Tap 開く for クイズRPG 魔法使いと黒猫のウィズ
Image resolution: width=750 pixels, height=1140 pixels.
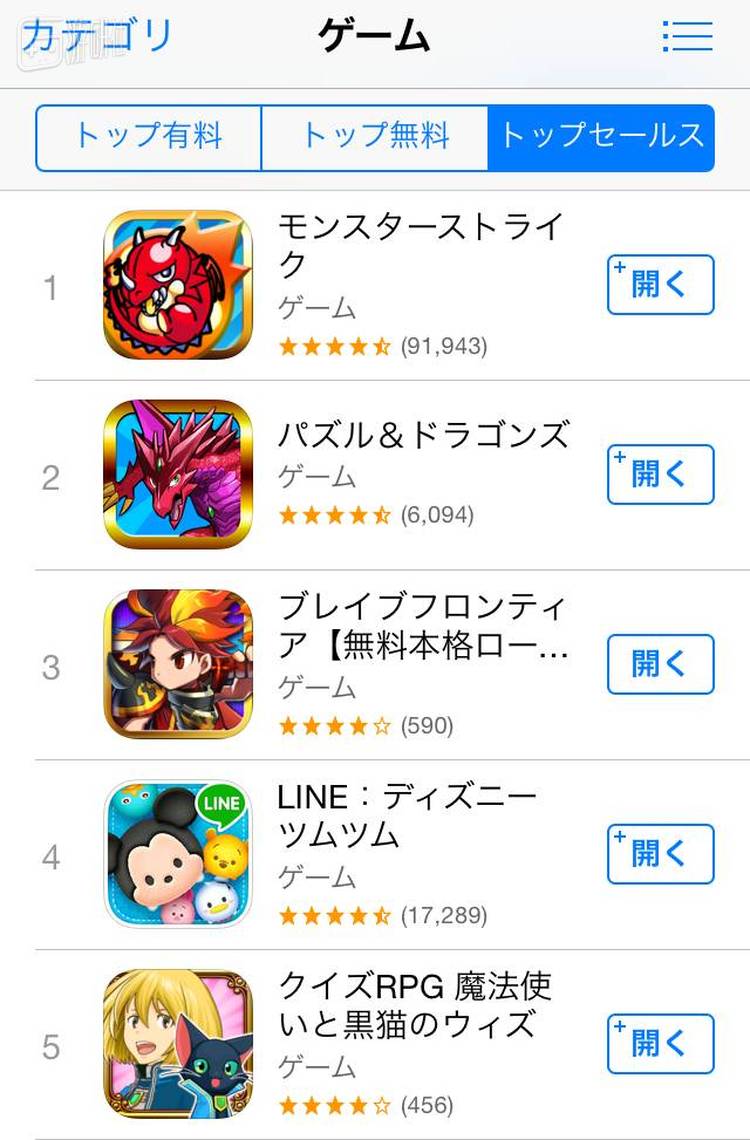[x=660, y=1043]
